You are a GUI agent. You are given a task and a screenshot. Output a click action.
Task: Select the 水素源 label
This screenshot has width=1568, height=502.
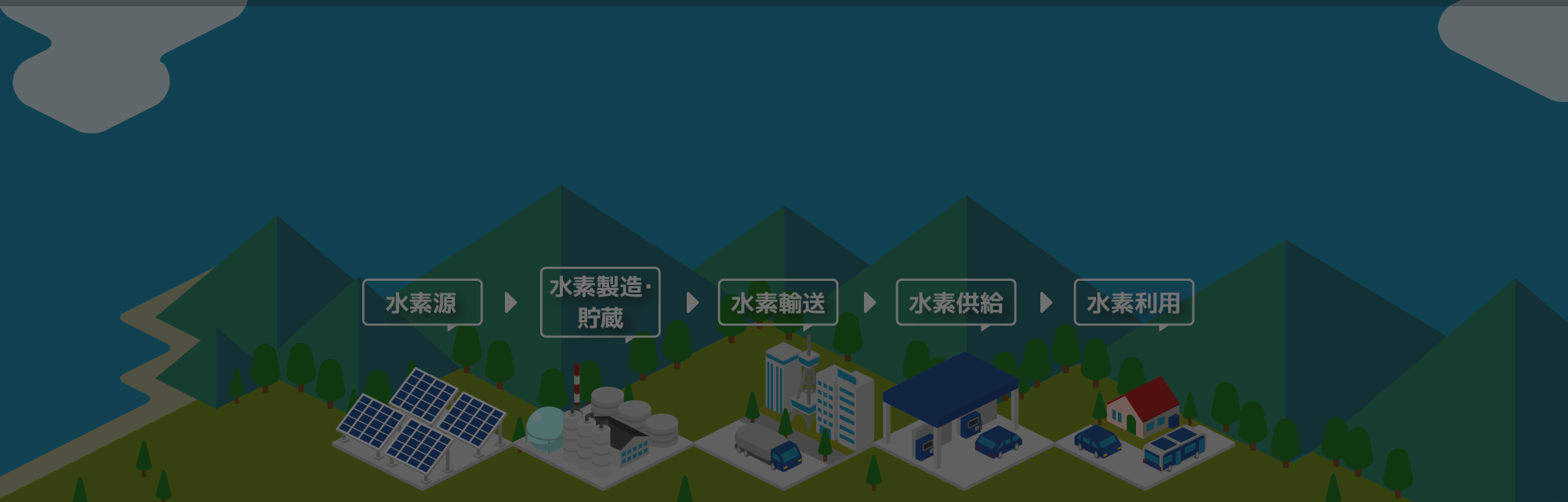(422, 303)
